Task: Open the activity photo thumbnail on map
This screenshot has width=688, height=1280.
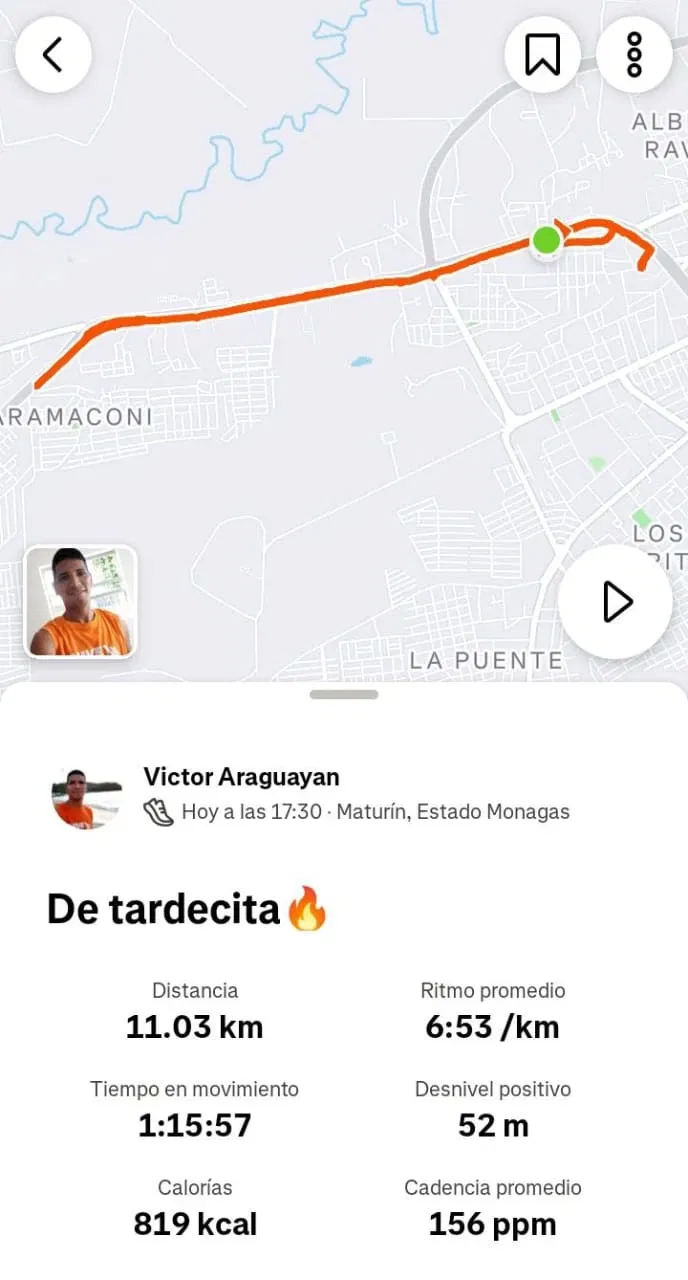Action: coord(80,601)
